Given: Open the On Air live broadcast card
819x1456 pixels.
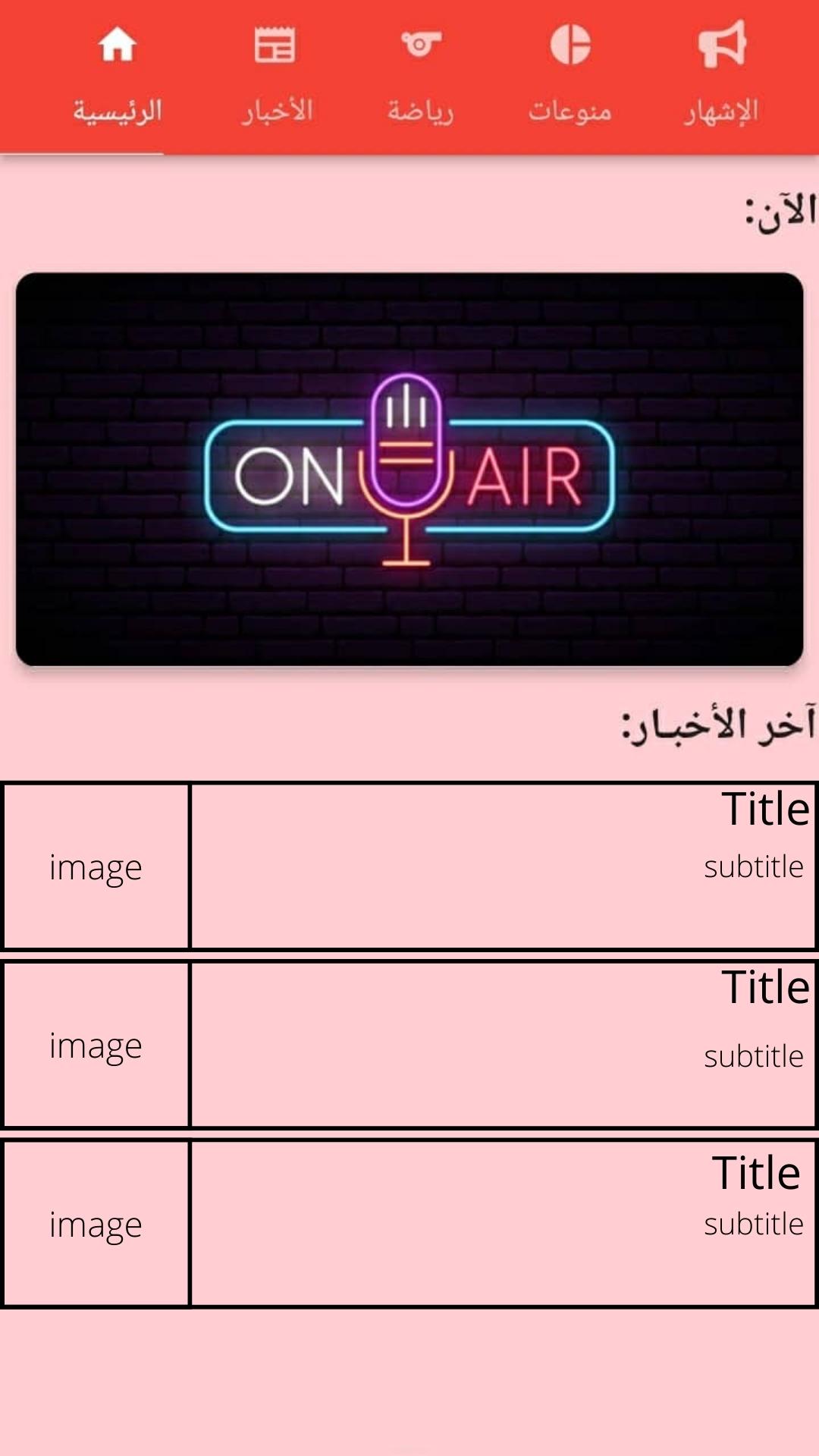Looking at the screenshot, I should click(409, 469).
